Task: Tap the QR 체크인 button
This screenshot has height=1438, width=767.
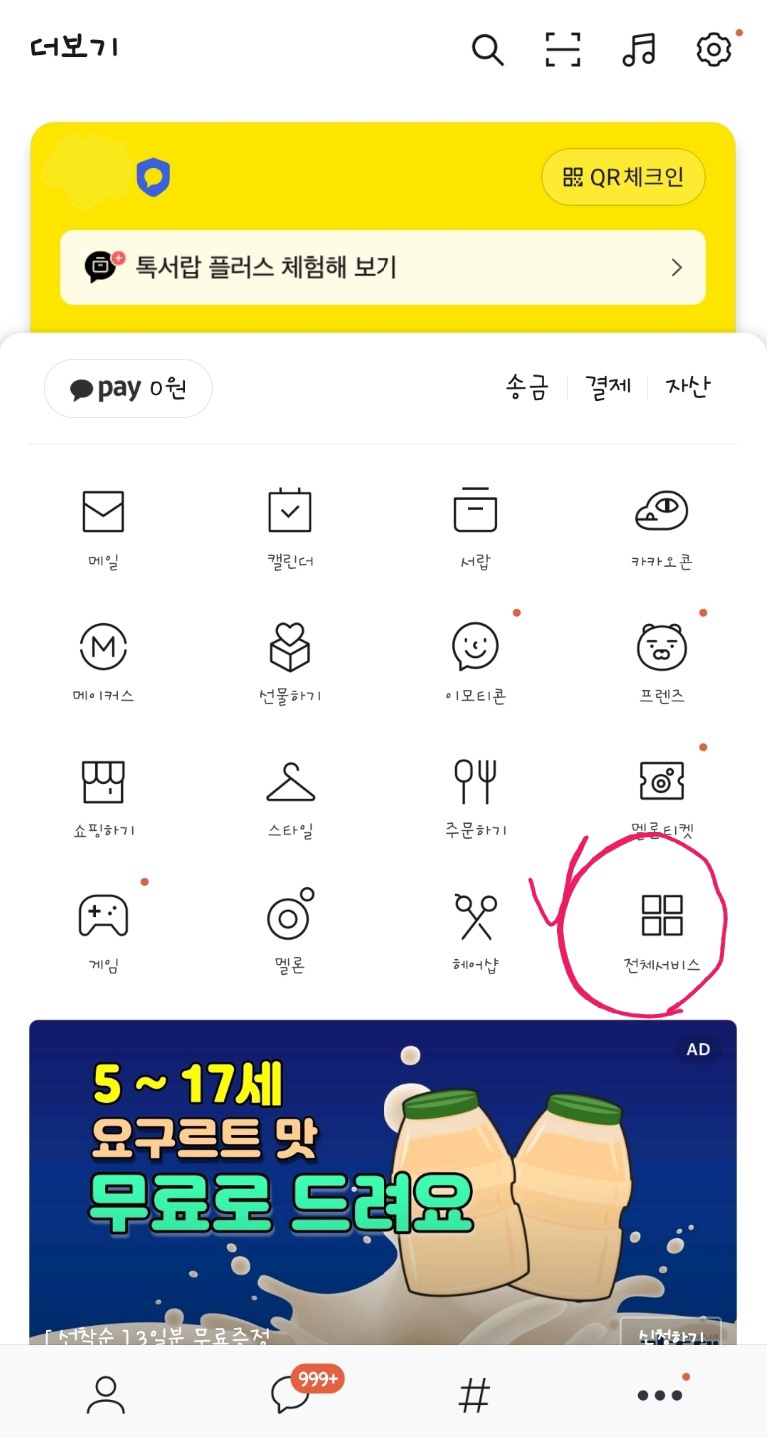Action: (623, 178)
